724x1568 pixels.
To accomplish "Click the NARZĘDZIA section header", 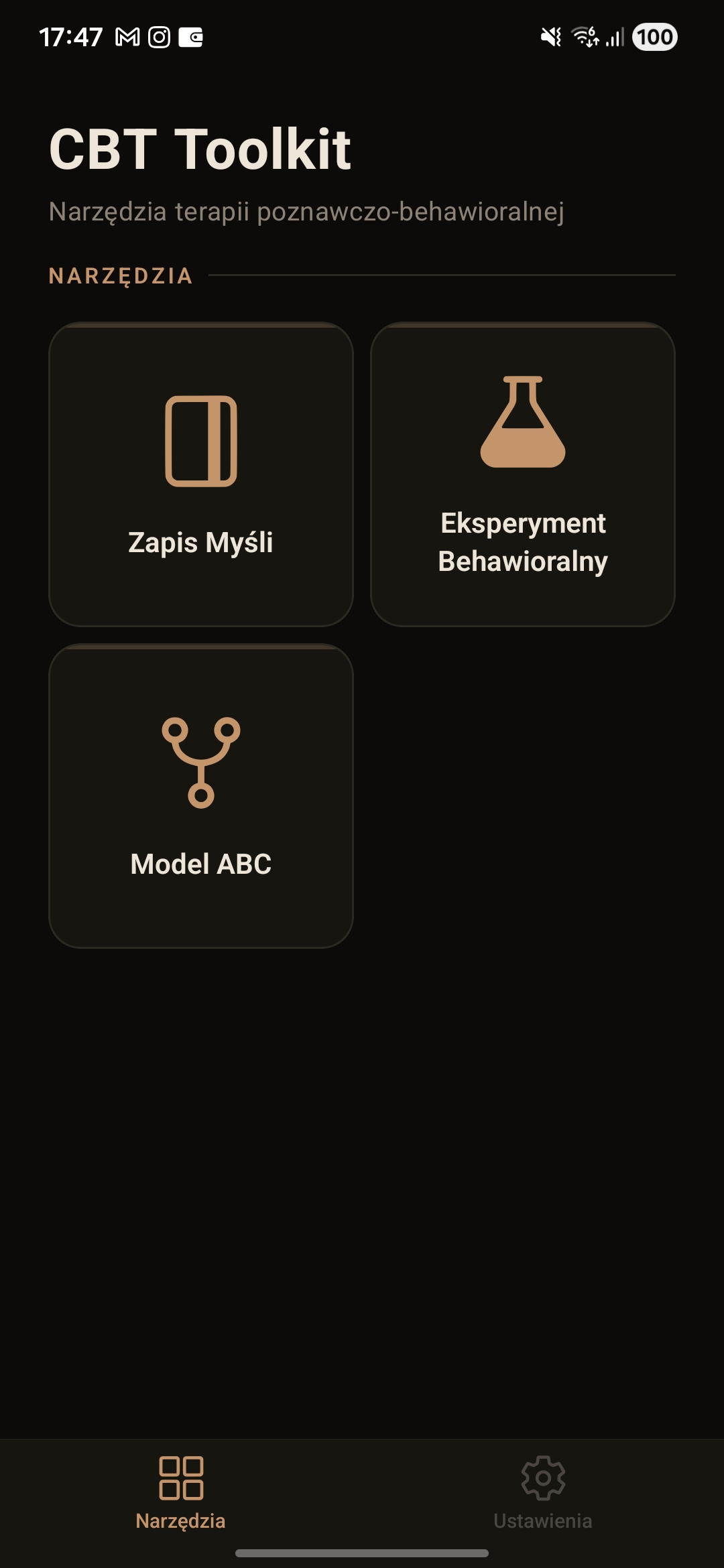I will tap(121, 275).
